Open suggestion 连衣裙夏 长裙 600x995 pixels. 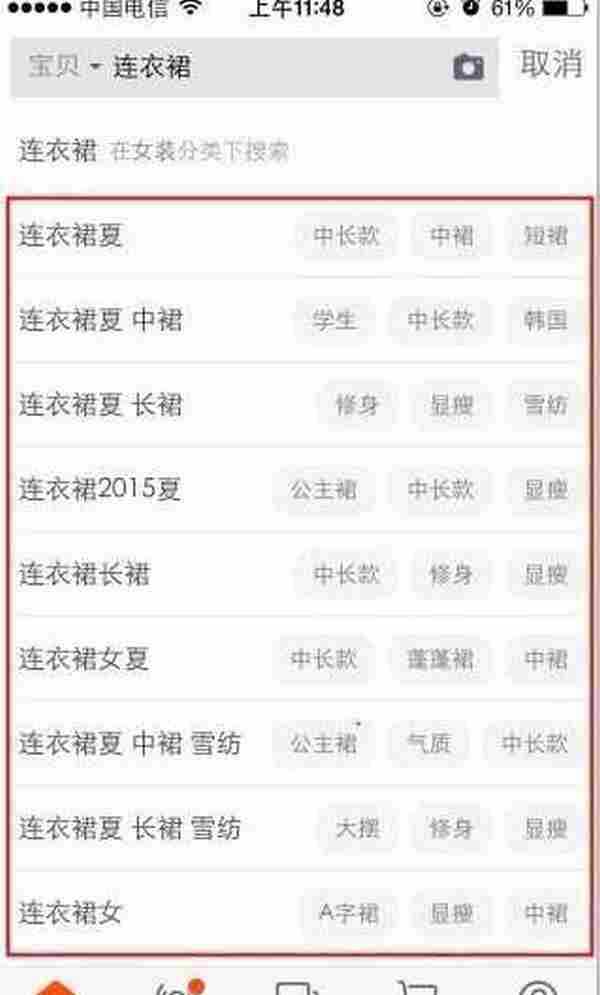[x=100, y=405]
